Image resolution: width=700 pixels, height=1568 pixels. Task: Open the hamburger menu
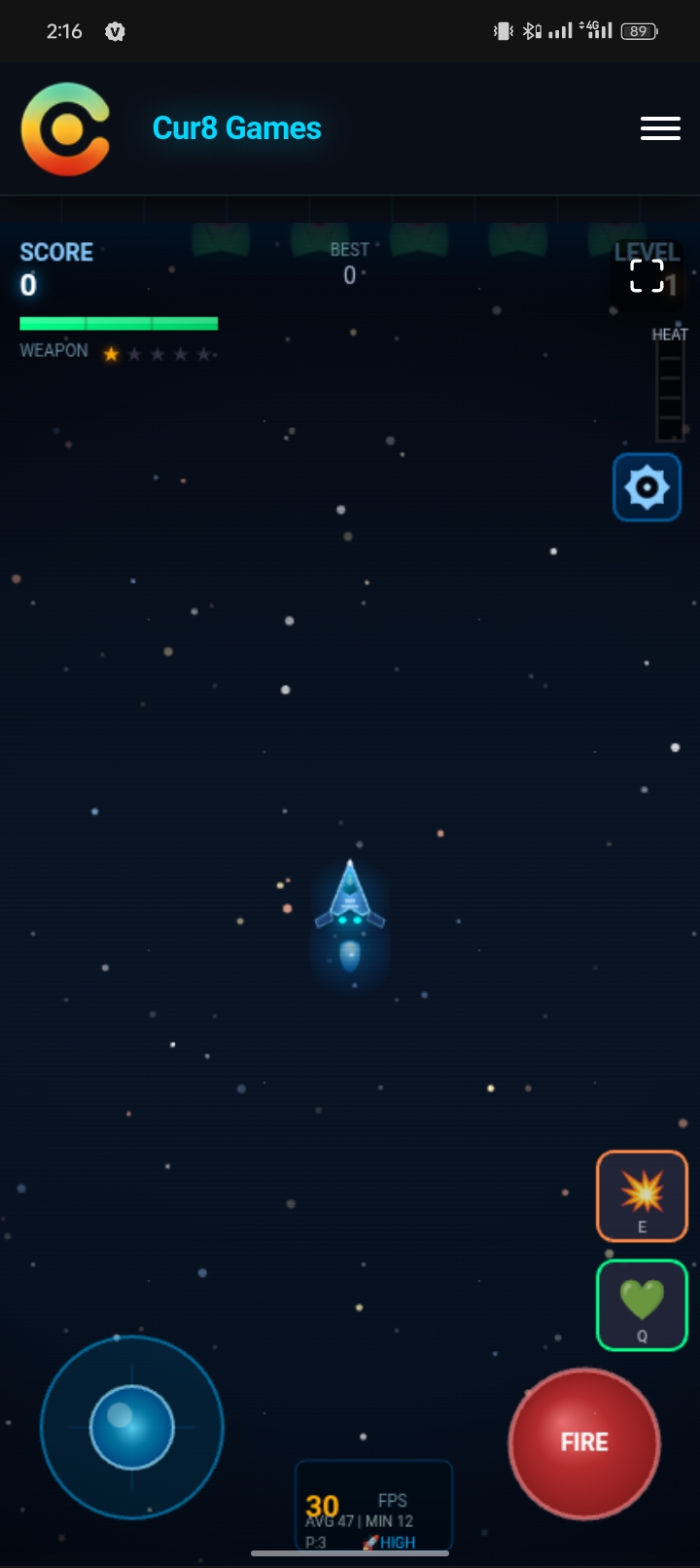[x=660, y=128]
